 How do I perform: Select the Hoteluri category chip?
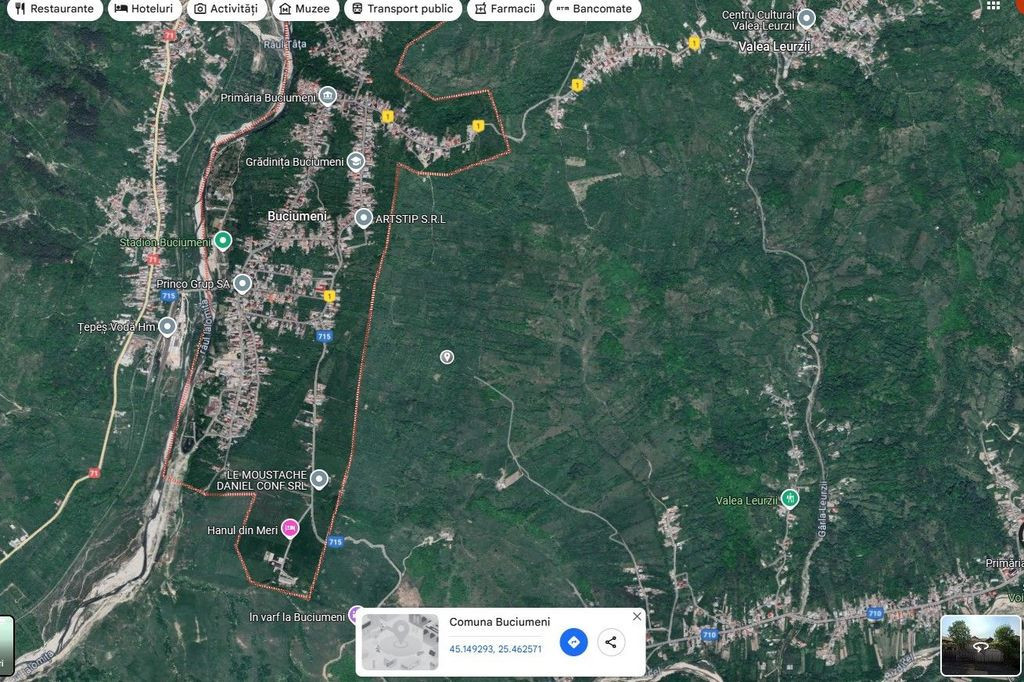point(144,9)
